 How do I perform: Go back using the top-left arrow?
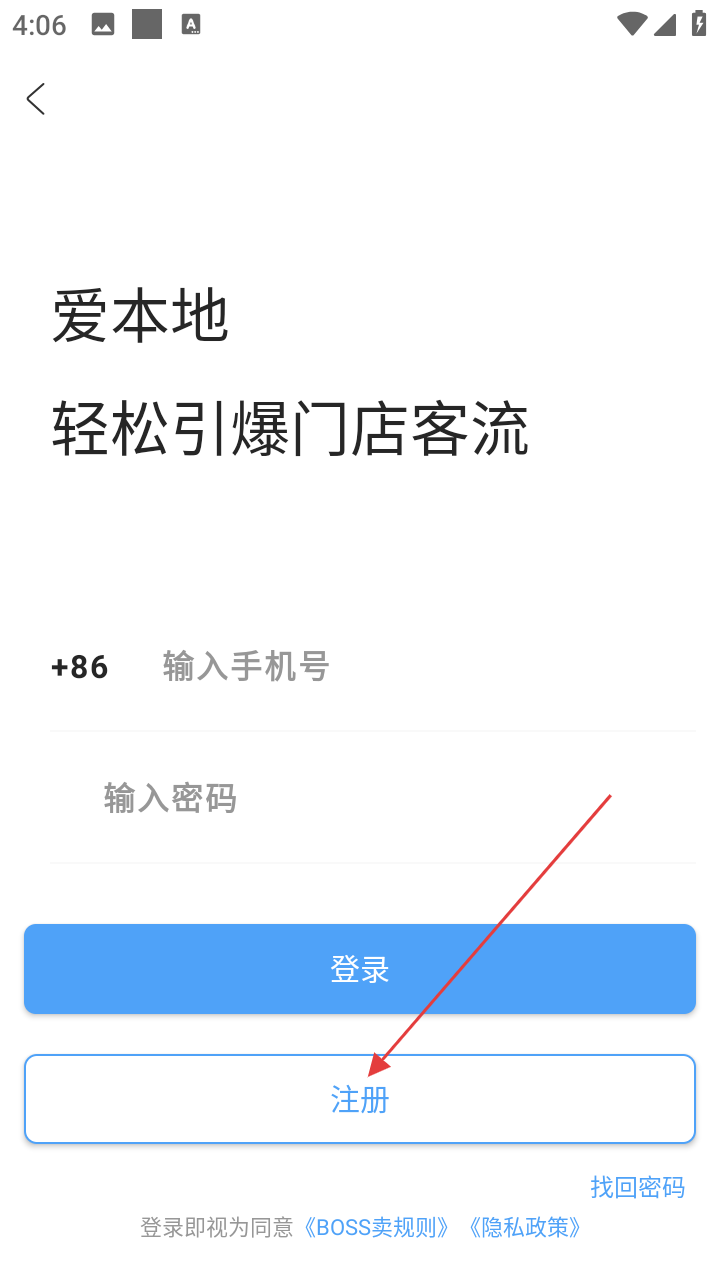pyautogui.click(x=36, y=99)
